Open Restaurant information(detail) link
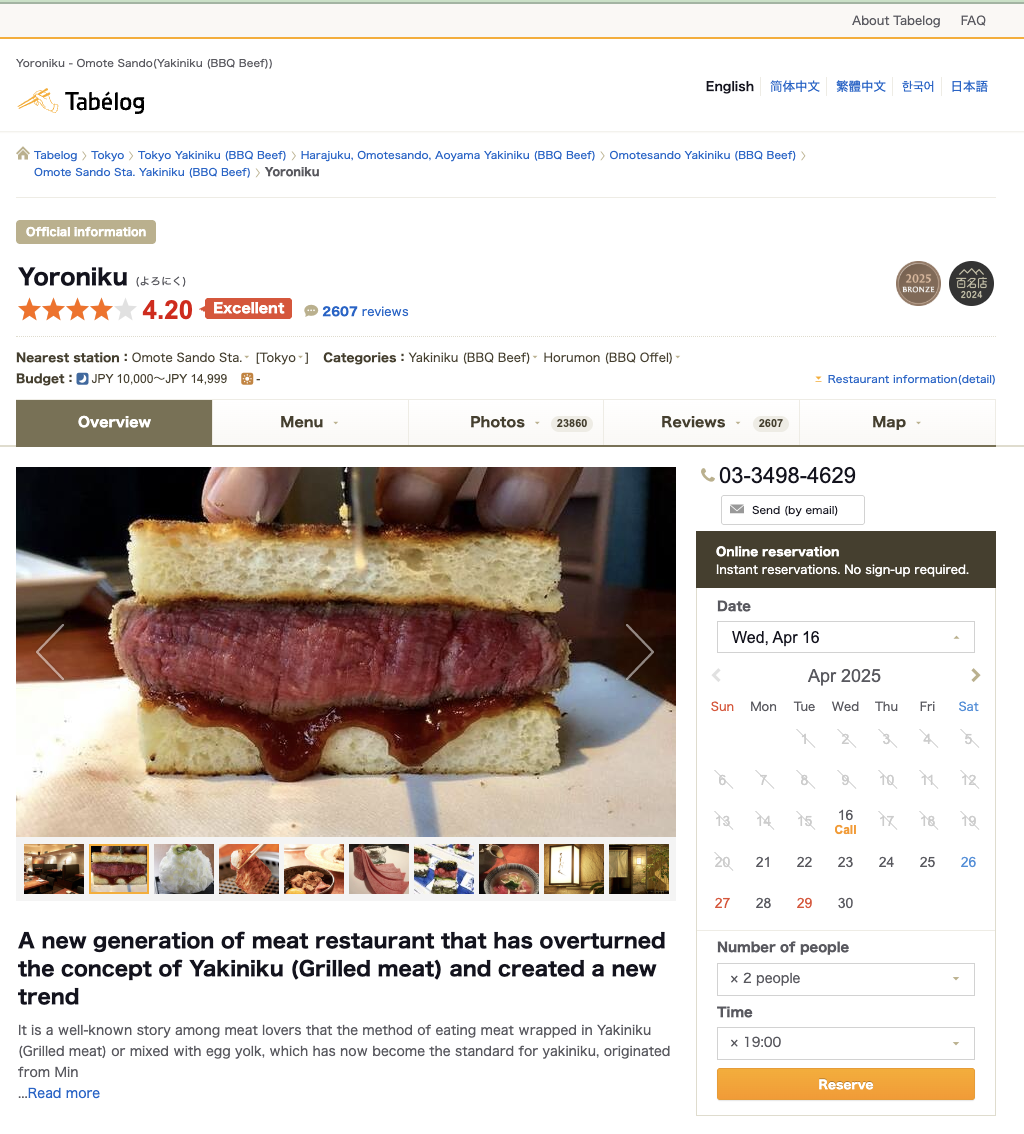Viewport: 1024px width, 1134px height. tap(911, 379)
